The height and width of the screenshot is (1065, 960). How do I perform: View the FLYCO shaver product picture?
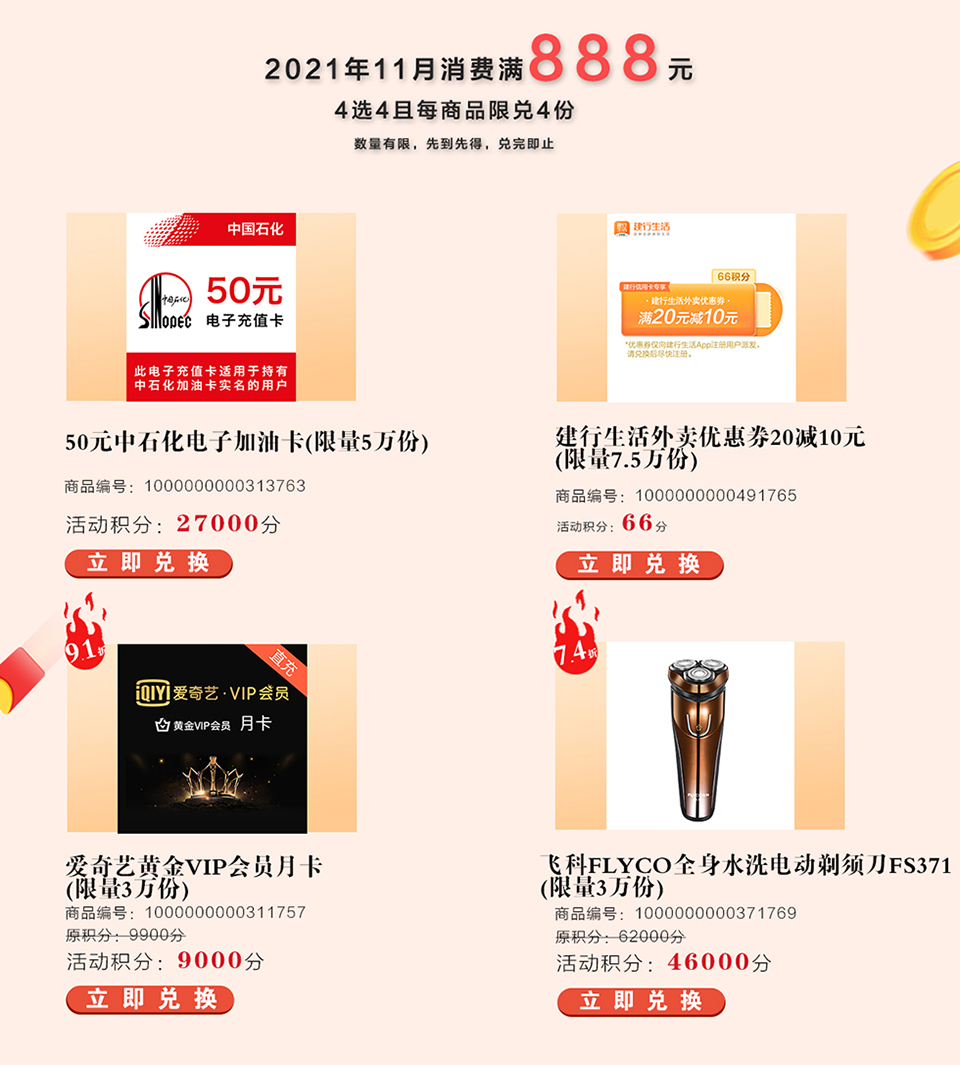(x=700, y=736)
